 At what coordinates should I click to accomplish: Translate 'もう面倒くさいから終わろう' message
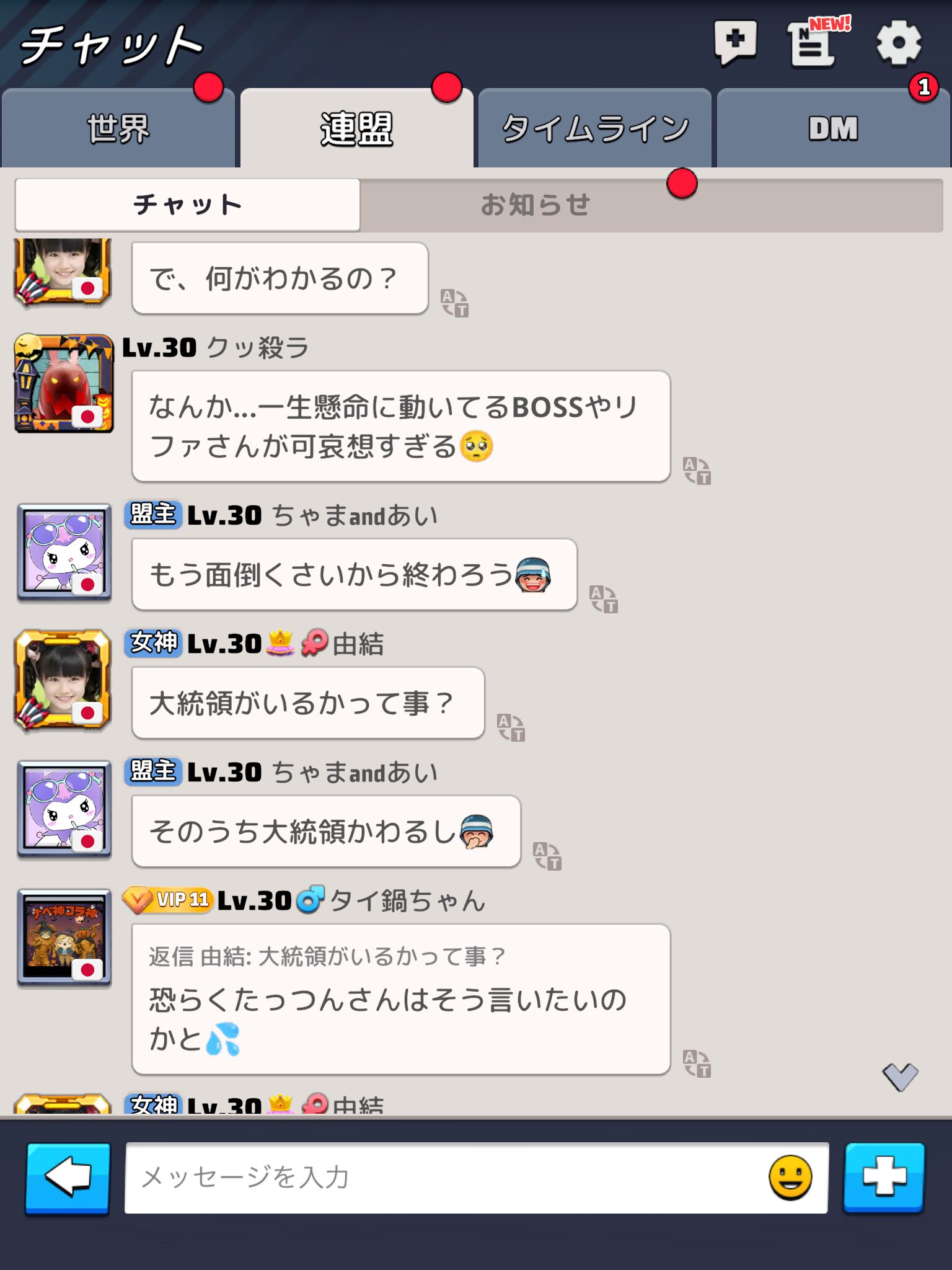pos(604,599)
